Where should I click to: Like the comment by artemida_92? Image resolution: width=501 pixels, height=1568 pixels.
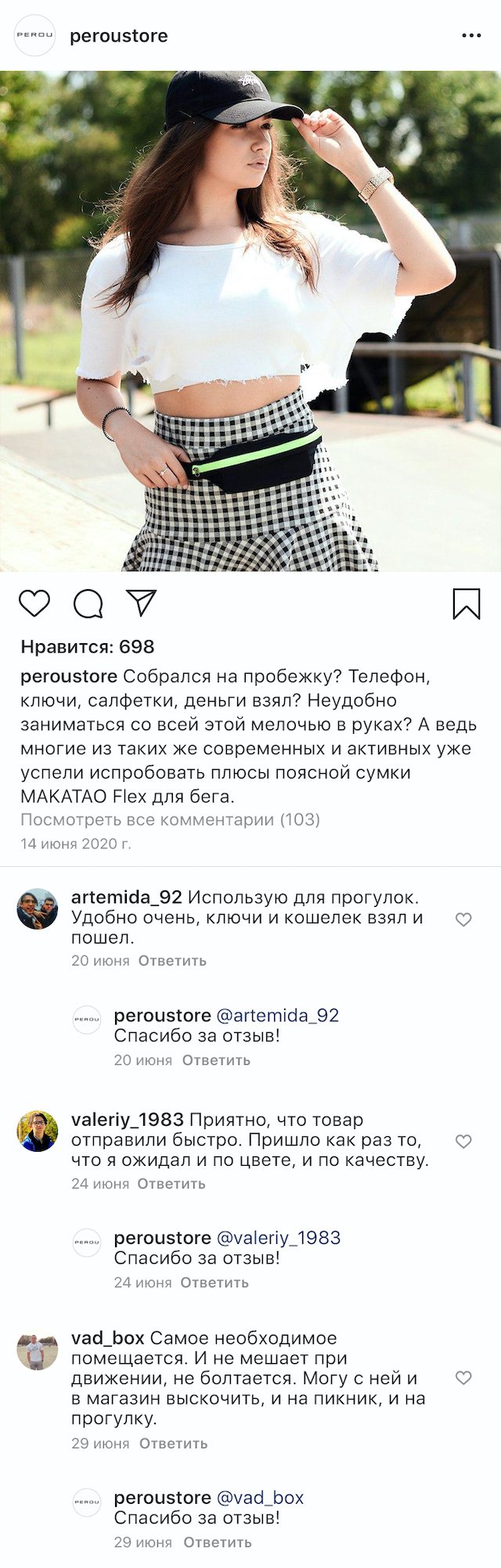point(463,919)
